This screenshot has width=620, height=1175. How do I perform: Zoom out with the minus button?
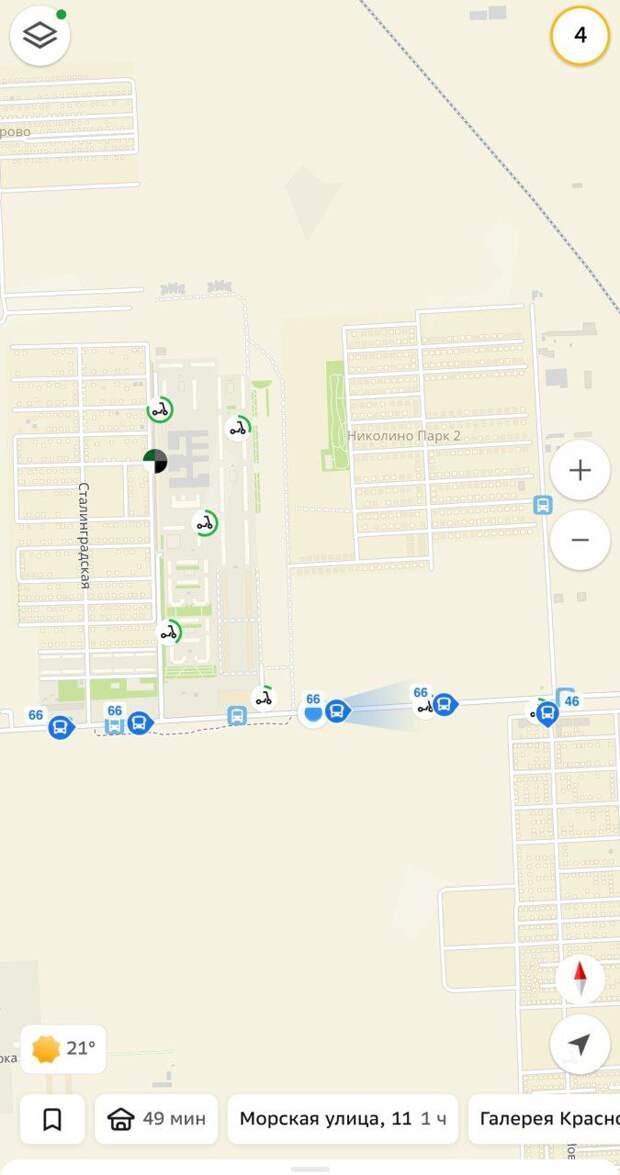coord(580,540)
